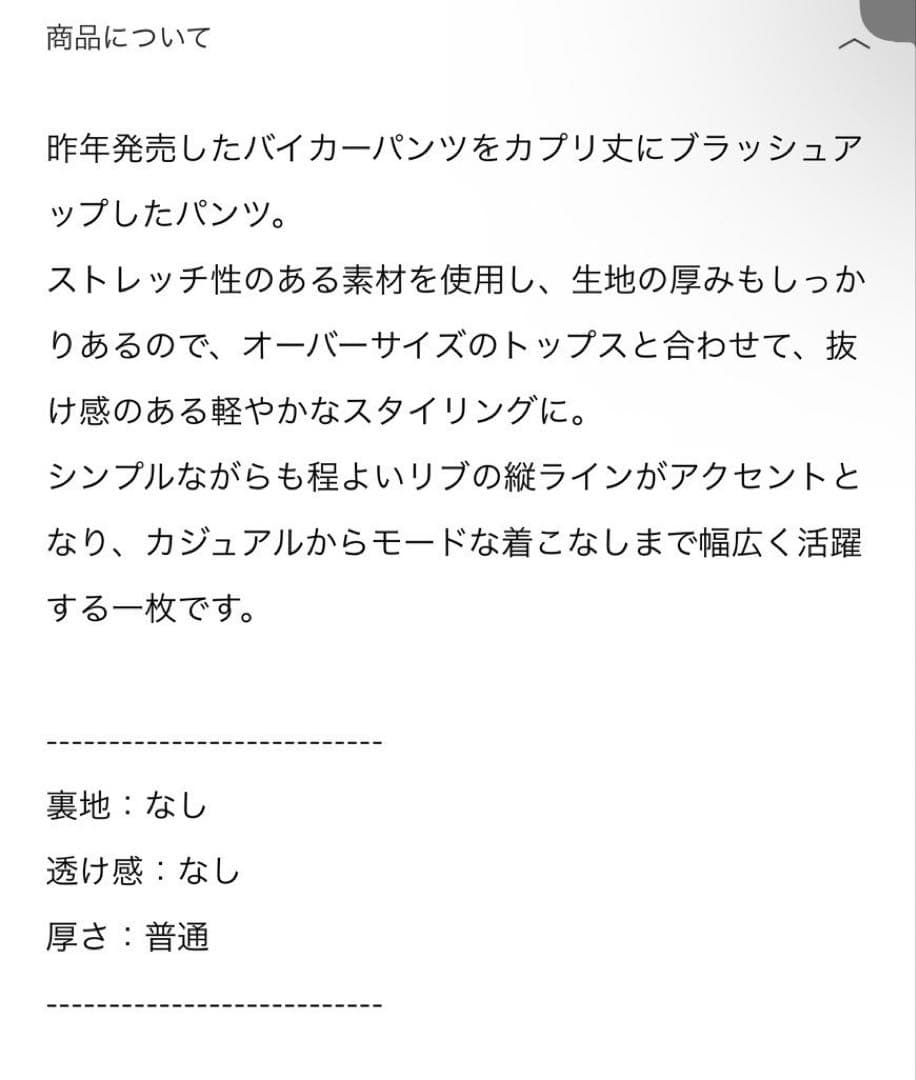Collapse the 商品について section chevron

pos(854,43)
